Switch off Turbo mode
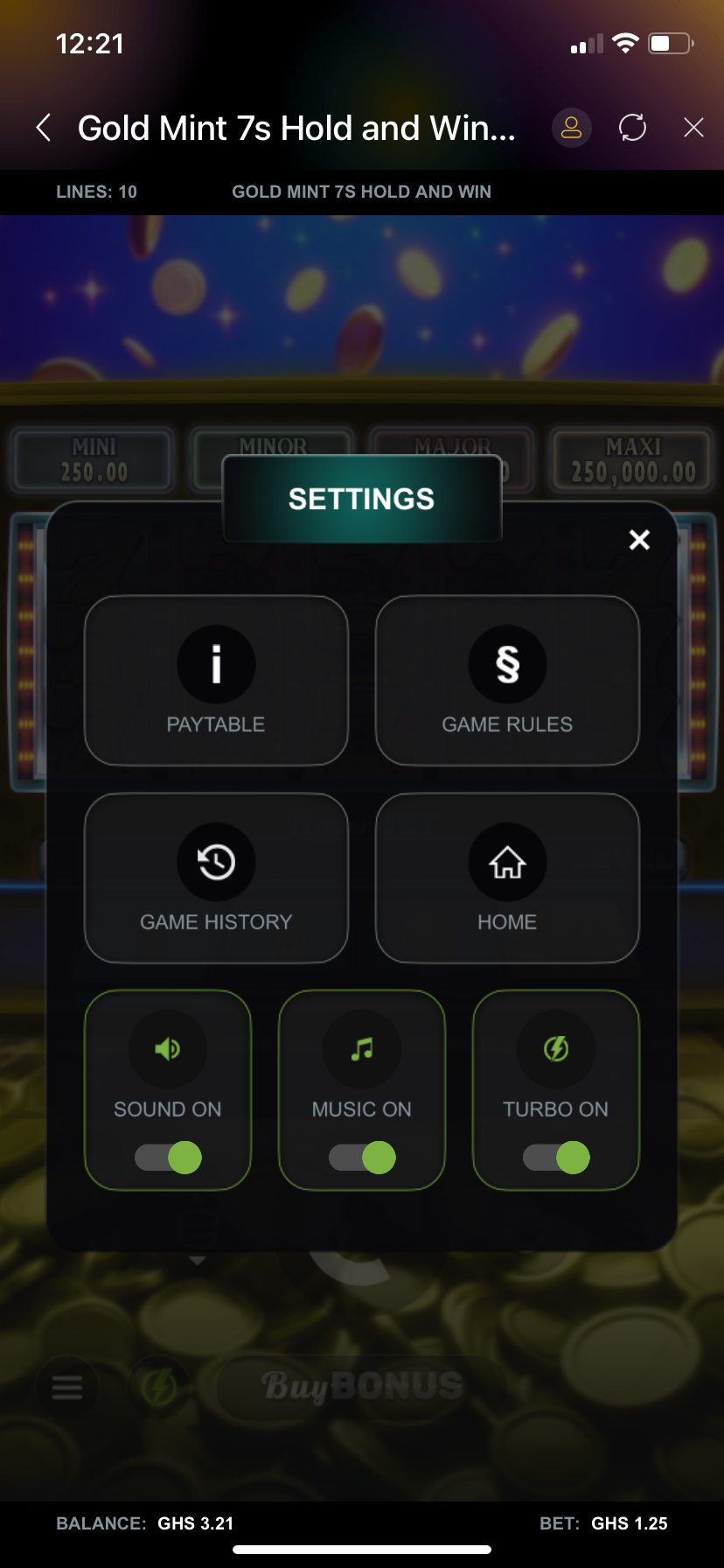This screenshot has width=724, height=1568. pos(556,1158)
